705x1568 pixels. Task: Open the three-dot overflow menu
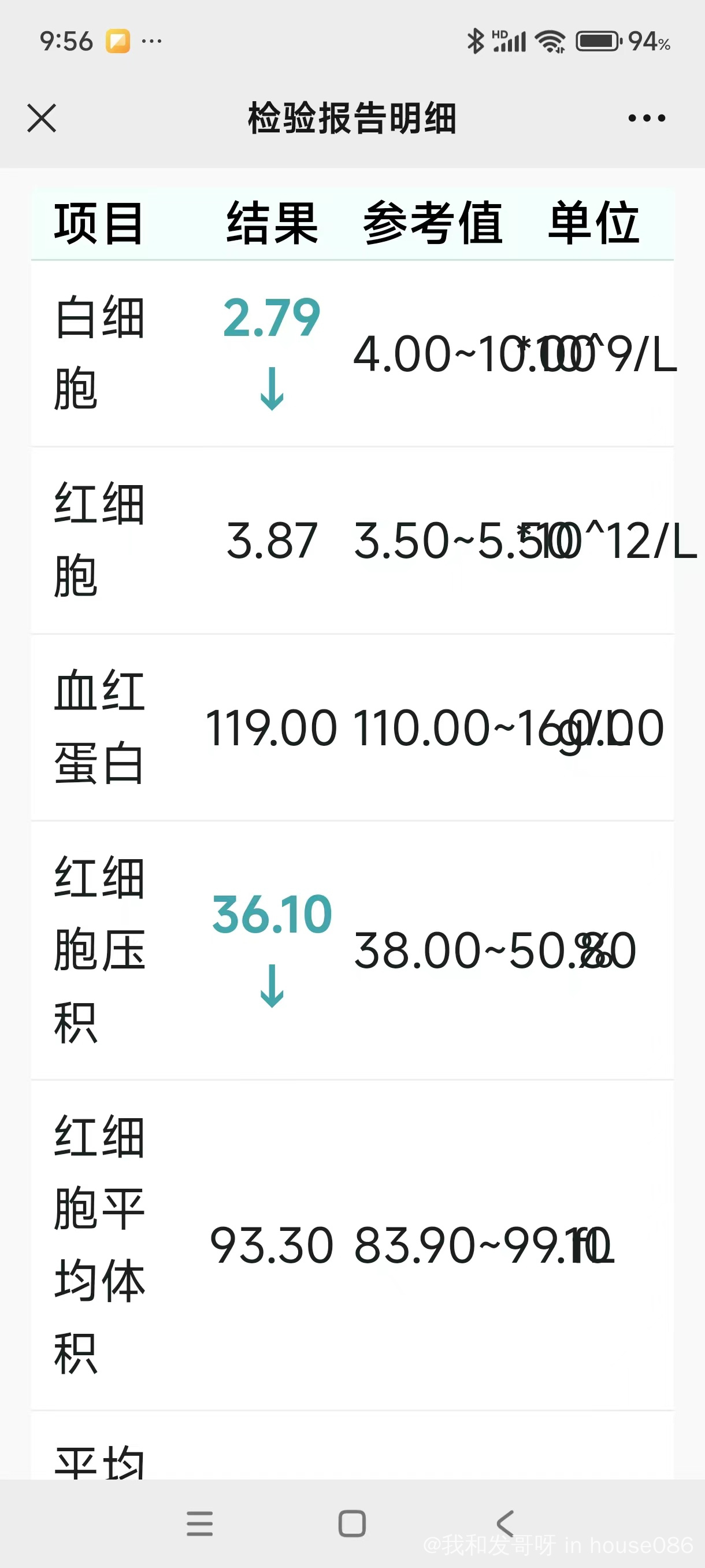point(646,117)
